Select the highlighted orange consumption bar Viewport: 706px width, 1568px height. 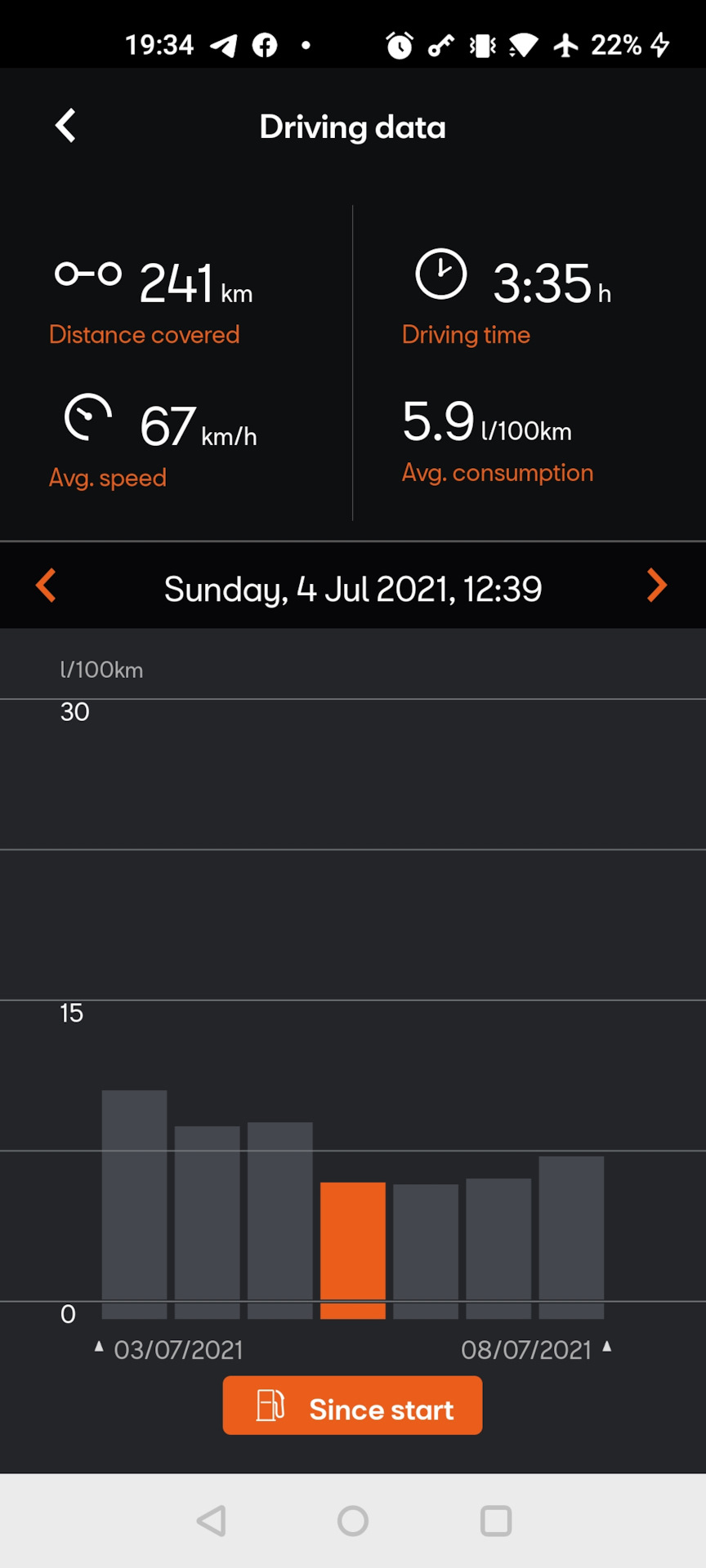coord(353,1249)
